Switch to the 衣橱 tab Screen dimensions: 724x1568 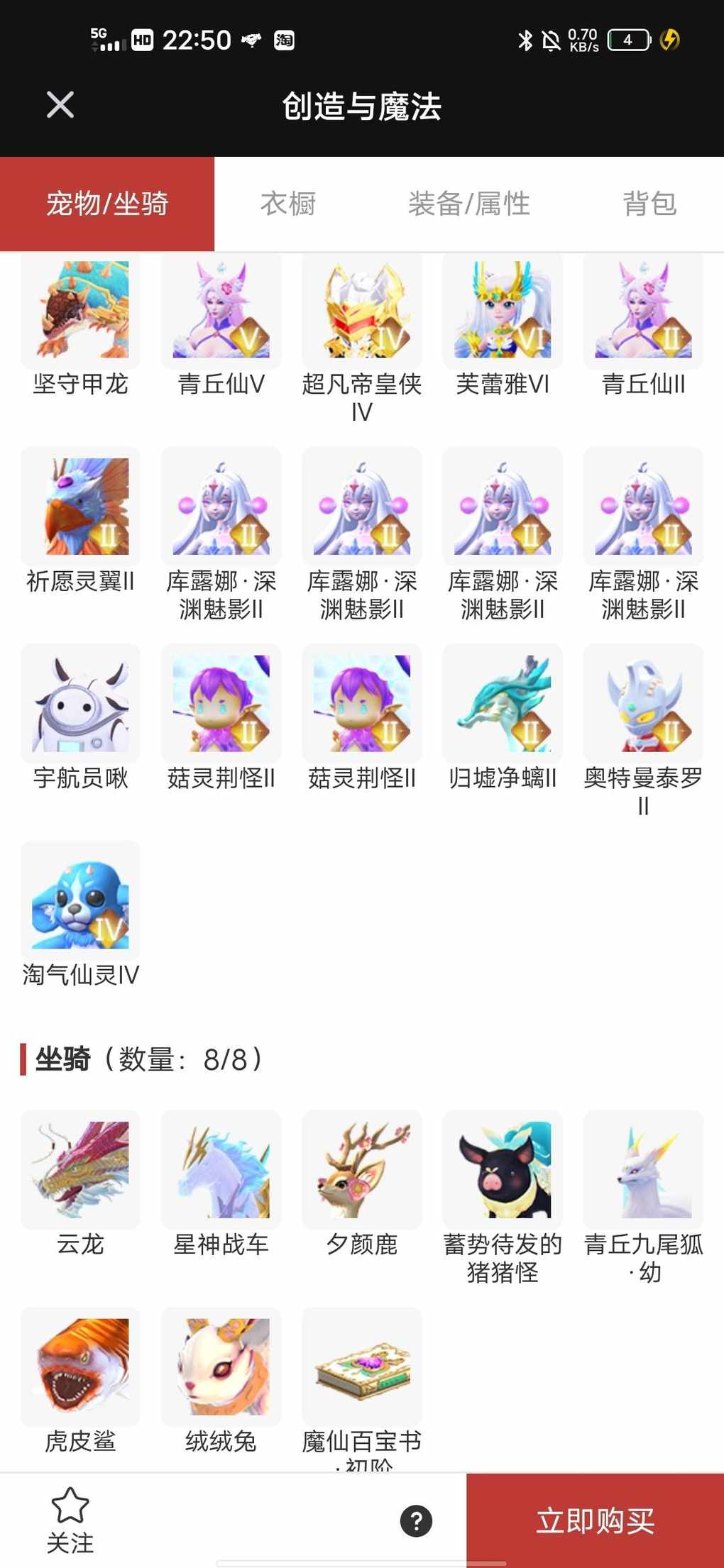coord(287,204)
